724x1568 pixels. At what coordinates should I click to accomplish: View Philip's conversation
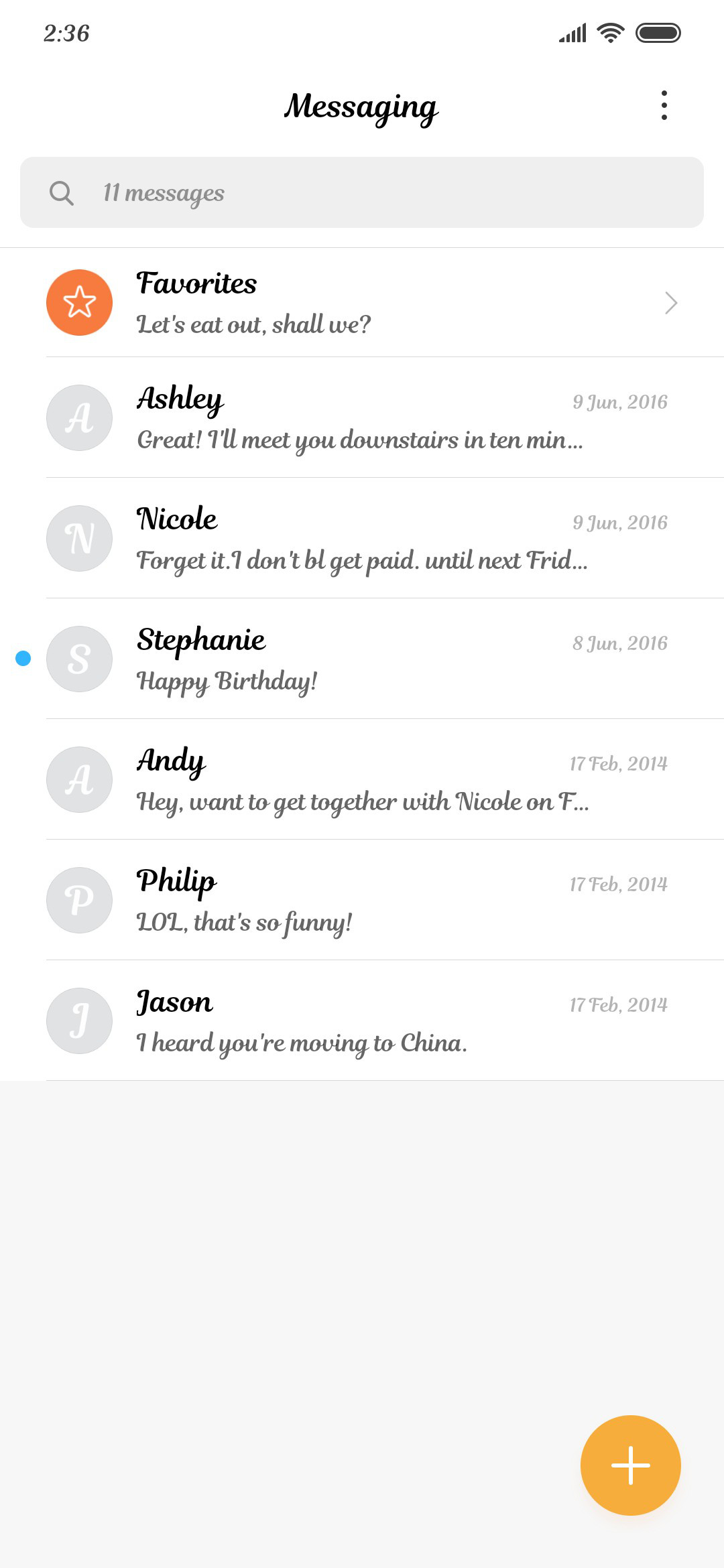[x=362, y=901]
